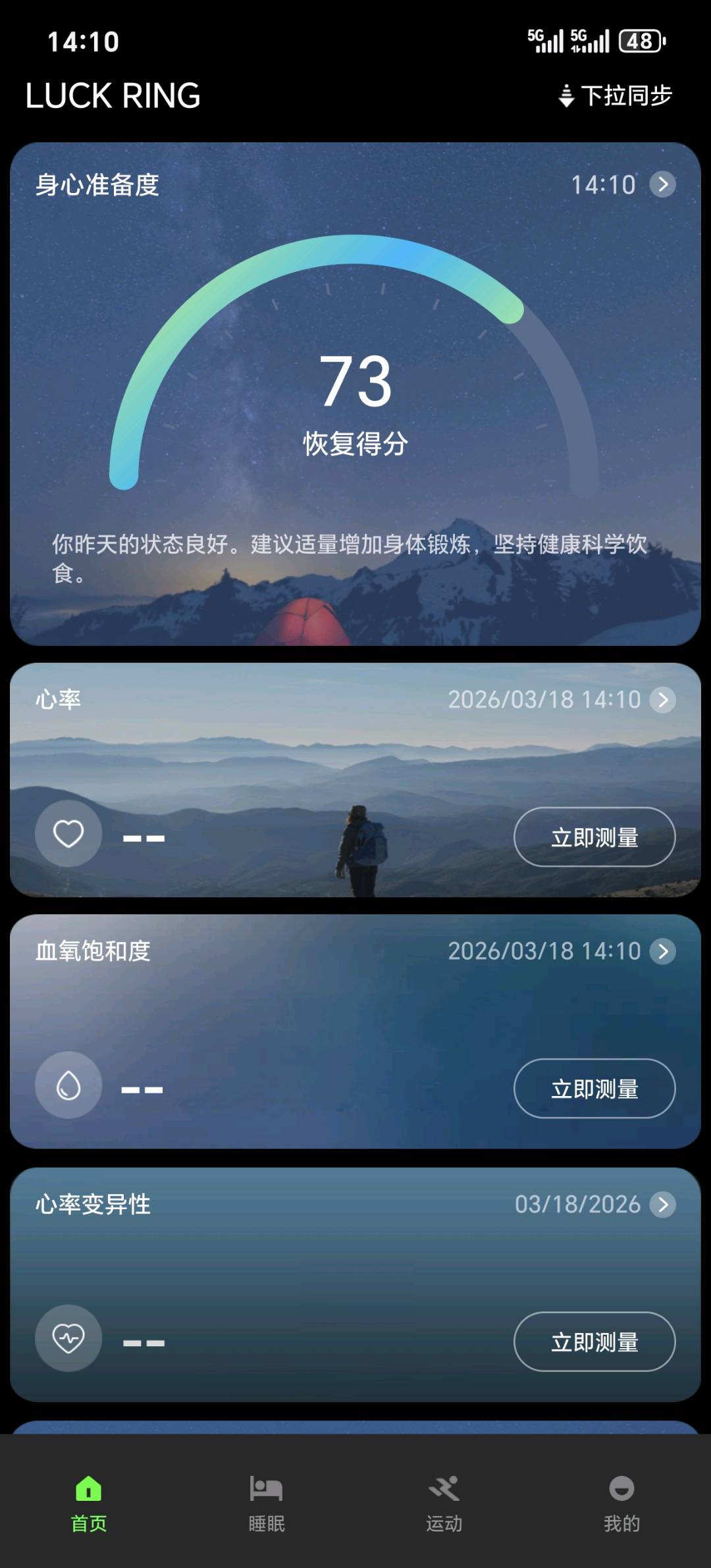Open heart rate details via the chevron
711x1568 pixels.
tap(664, 701)
